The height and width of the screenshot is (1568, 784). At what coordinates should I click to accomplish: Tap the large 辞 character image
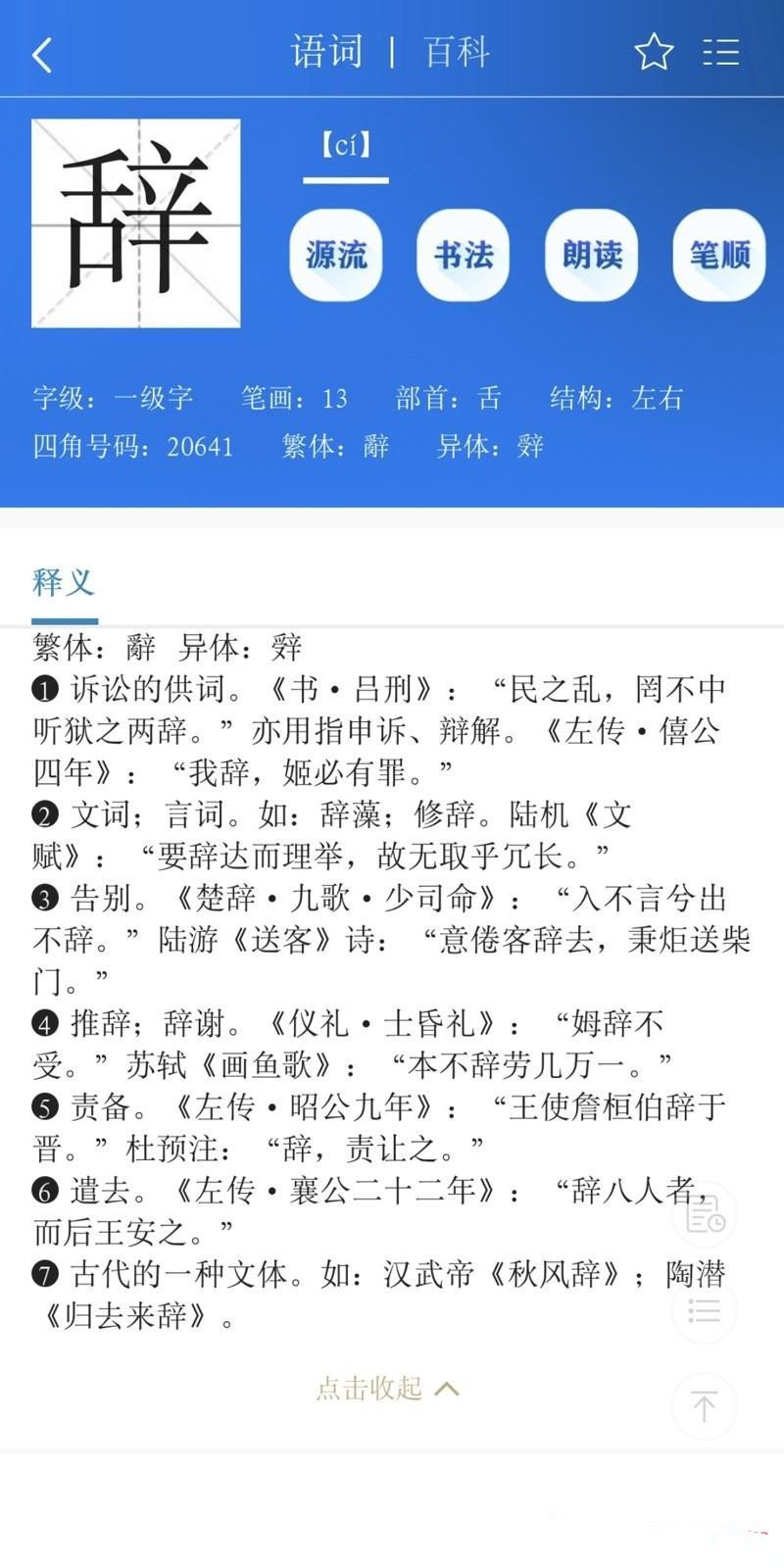[136, 223]
